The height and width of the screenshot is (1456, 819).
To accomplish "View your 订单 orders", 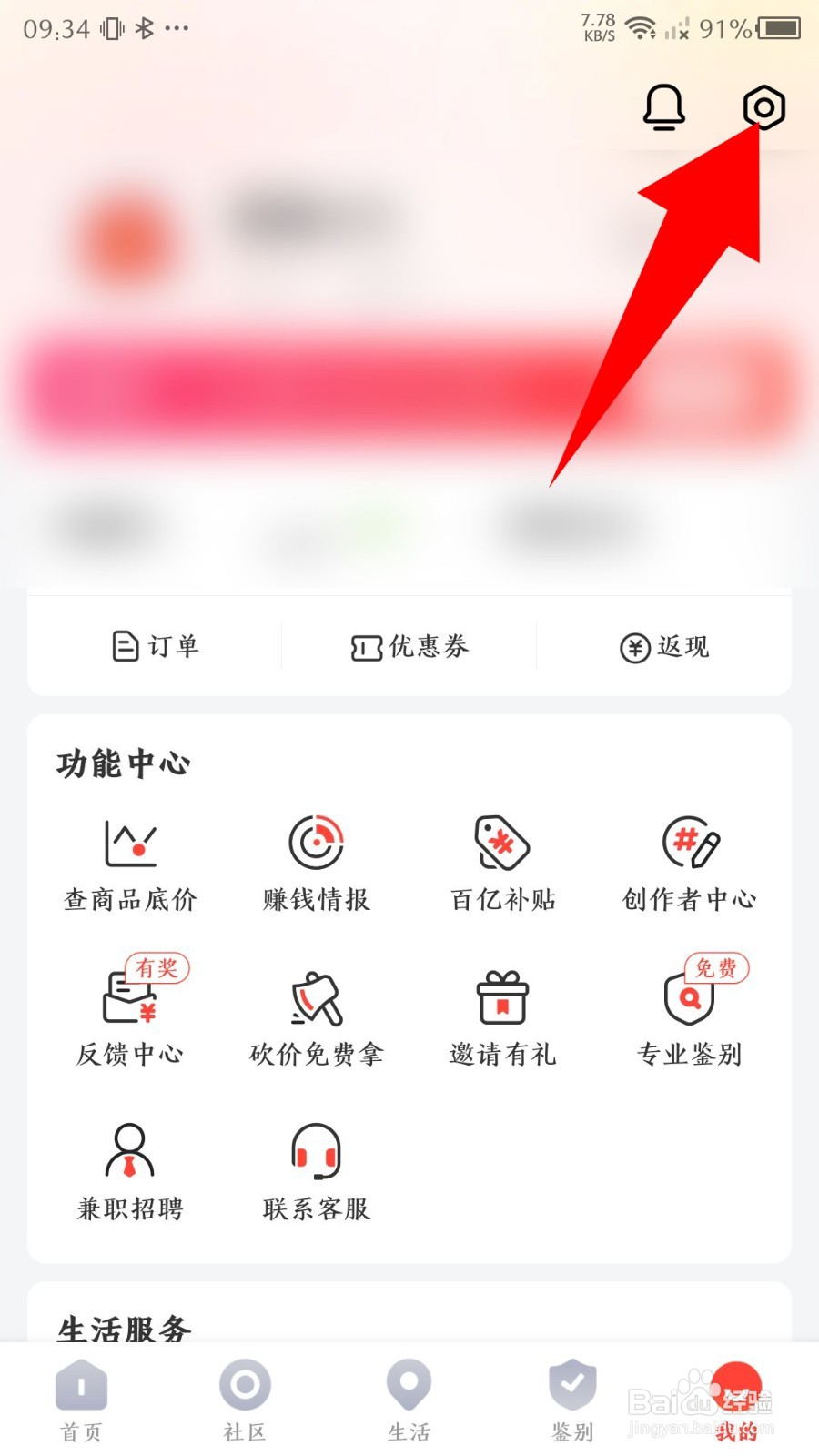I will click(157, 646).
